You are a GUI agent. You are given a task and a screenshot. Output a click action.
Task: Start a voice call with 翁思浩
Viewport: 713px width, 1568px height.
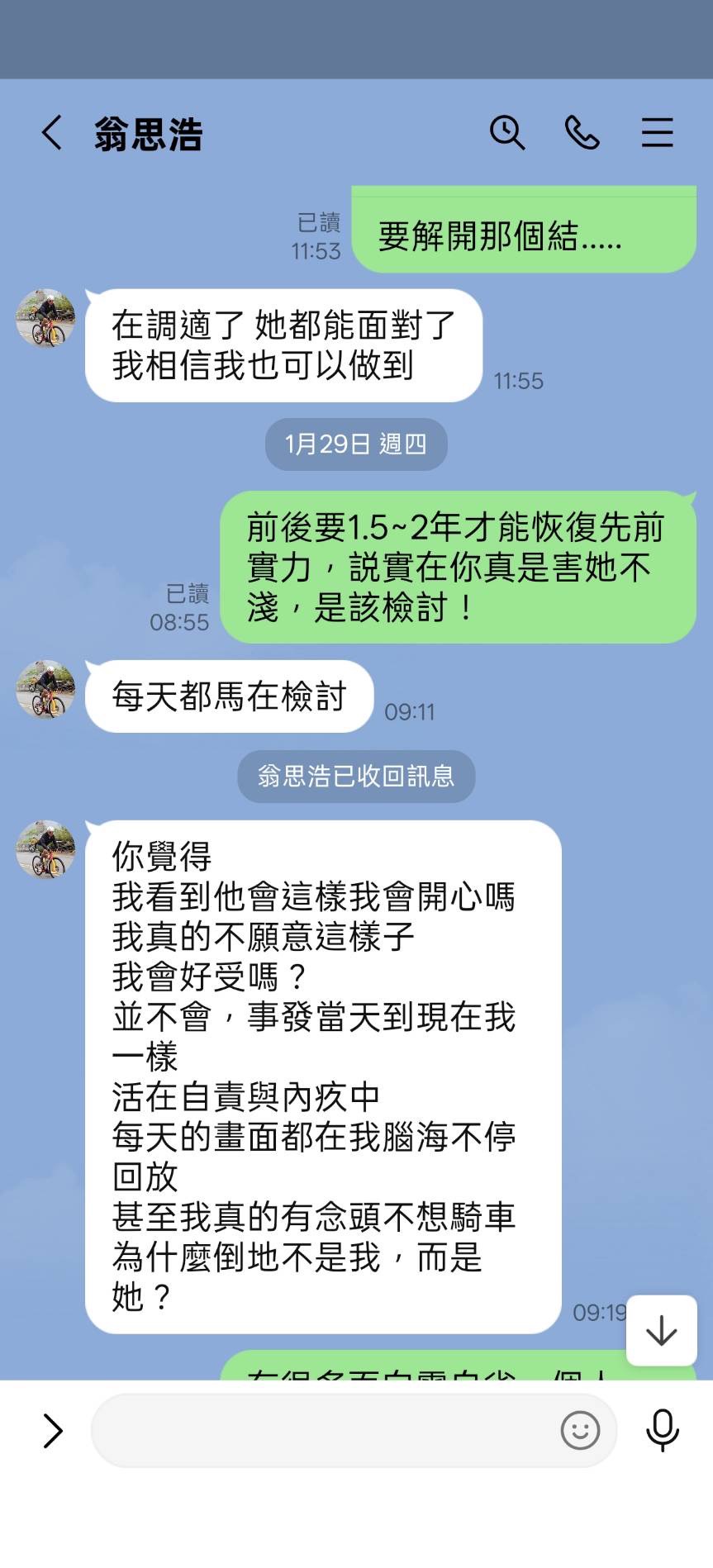click(x=582, y=132)
